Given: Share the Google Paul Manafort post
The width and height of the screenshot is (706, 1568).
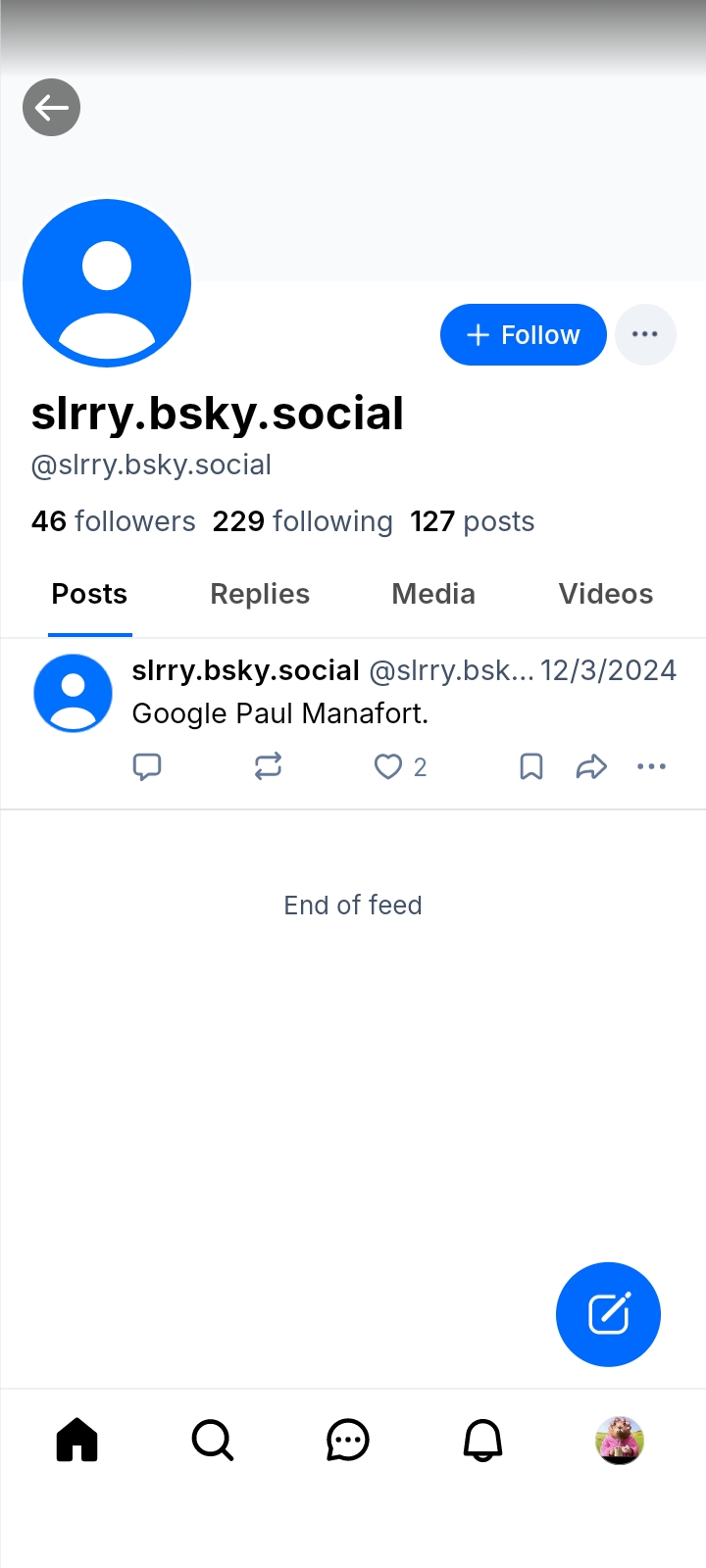Looking at the screenshot, I should tap(591, 766).
